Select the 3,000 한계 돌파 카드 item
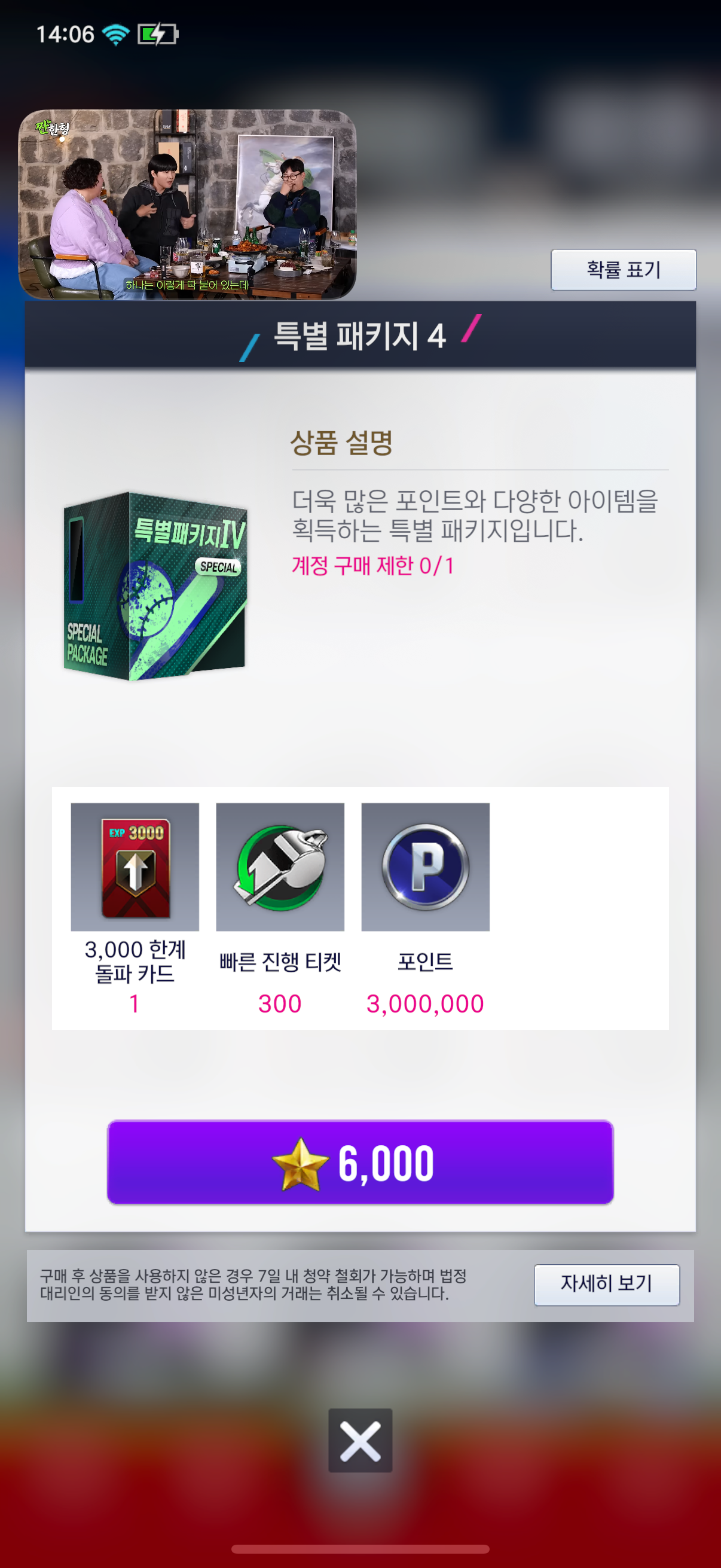This screenshot has width=721, height=1568. click(135, 867)
